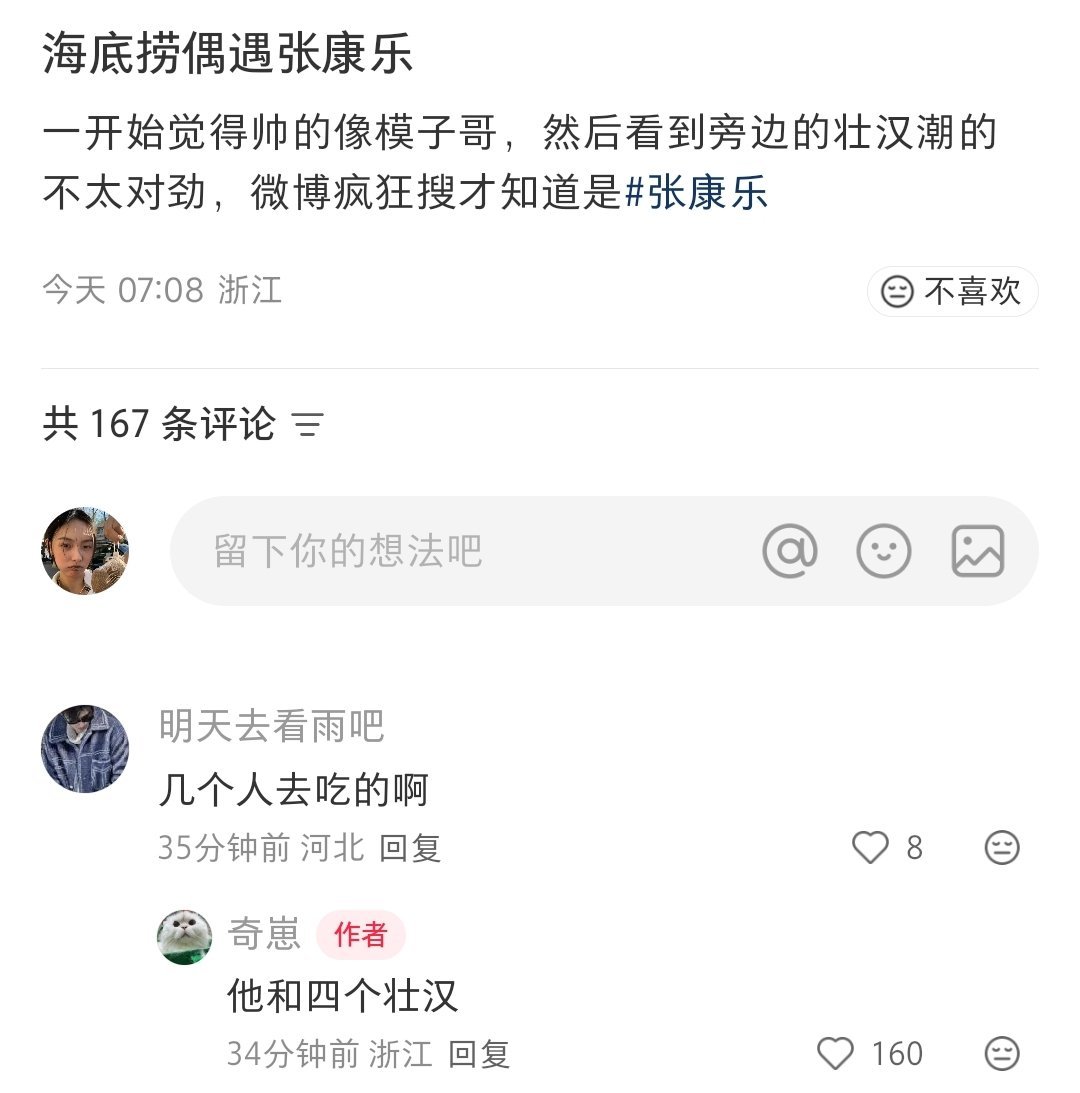Click the image upload icon in comment bar

[x=975, y=551]
